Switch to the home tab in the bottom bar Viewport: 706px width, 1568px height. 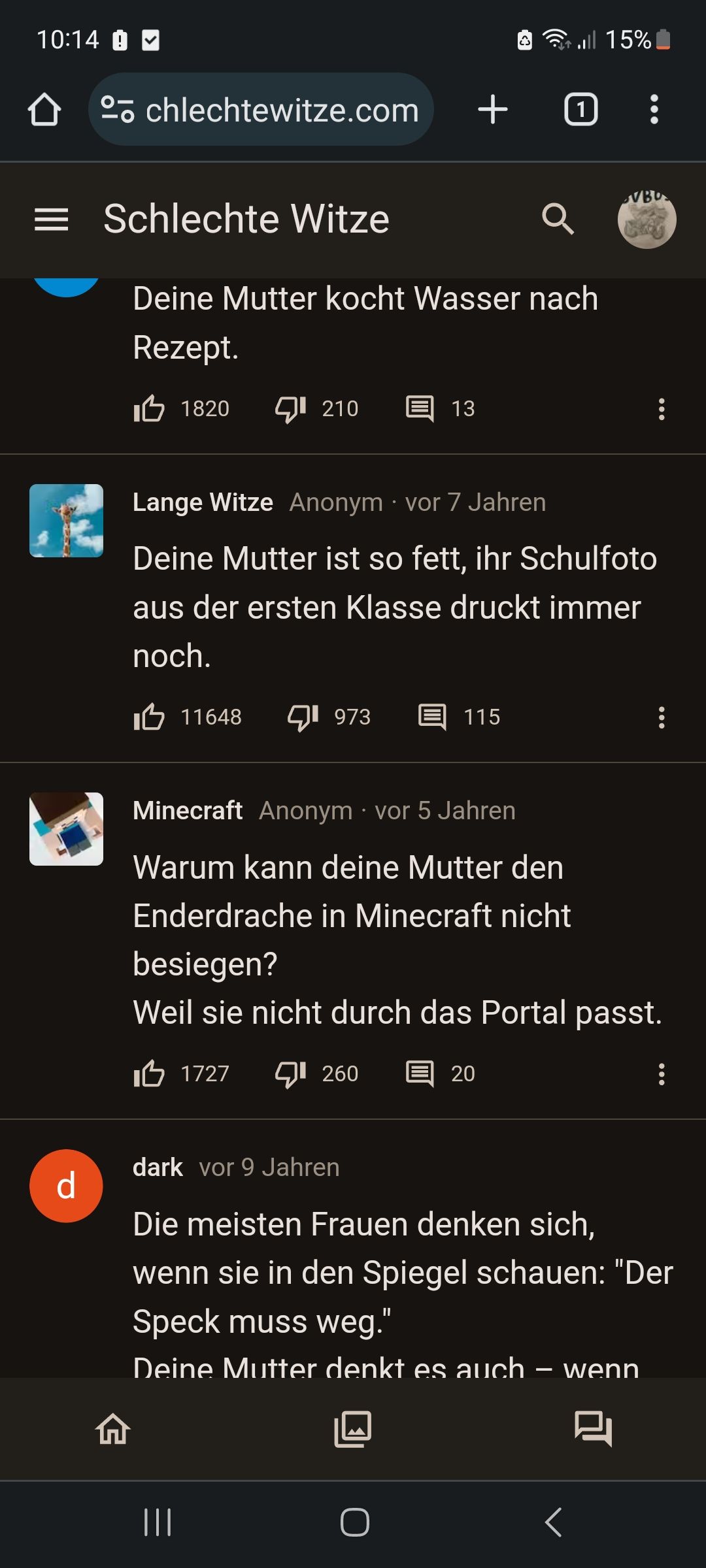point(113,1429)
